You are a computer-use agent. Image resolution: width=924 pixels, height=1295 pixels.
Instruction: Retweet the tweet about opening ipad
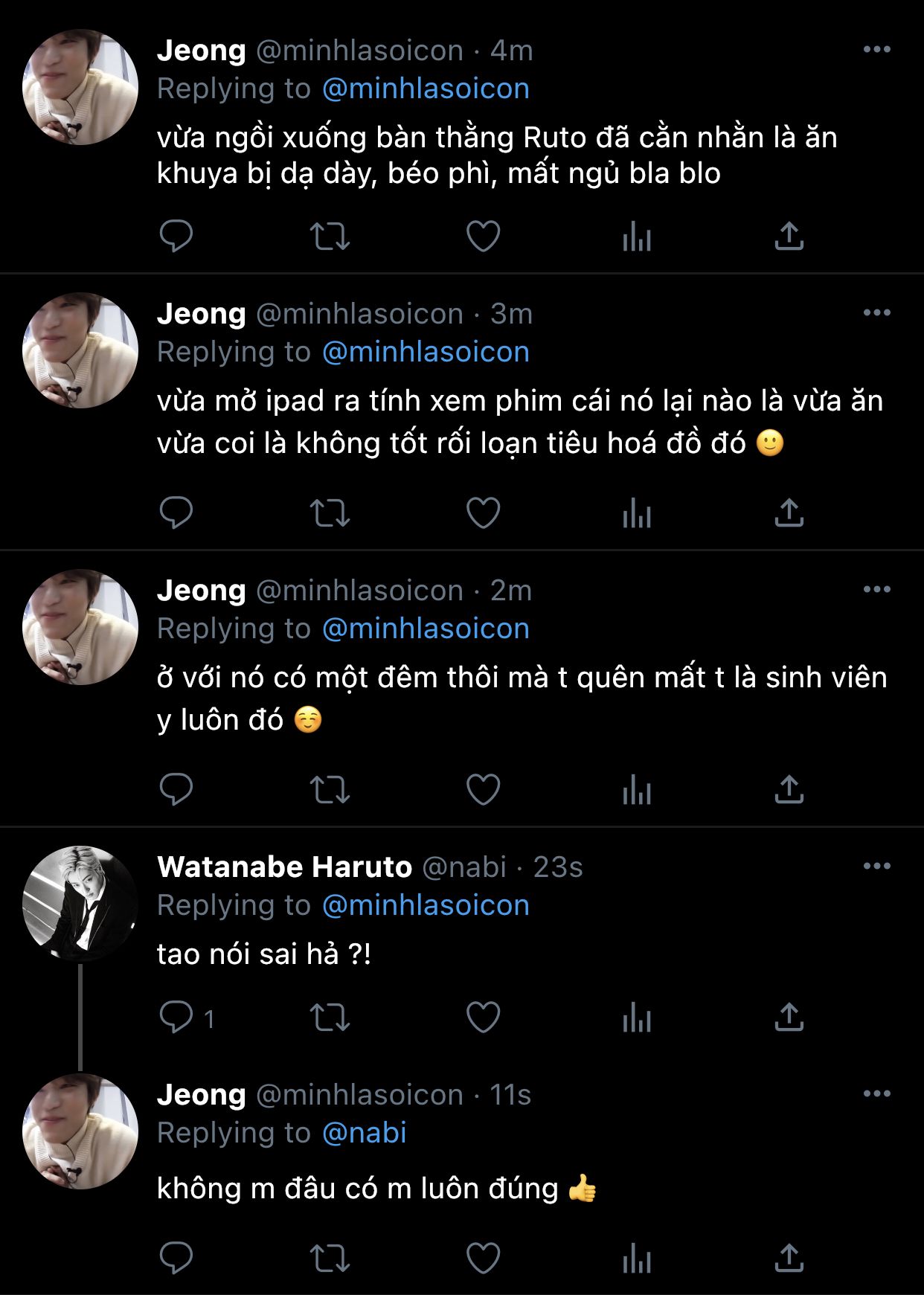coord(330,513)
